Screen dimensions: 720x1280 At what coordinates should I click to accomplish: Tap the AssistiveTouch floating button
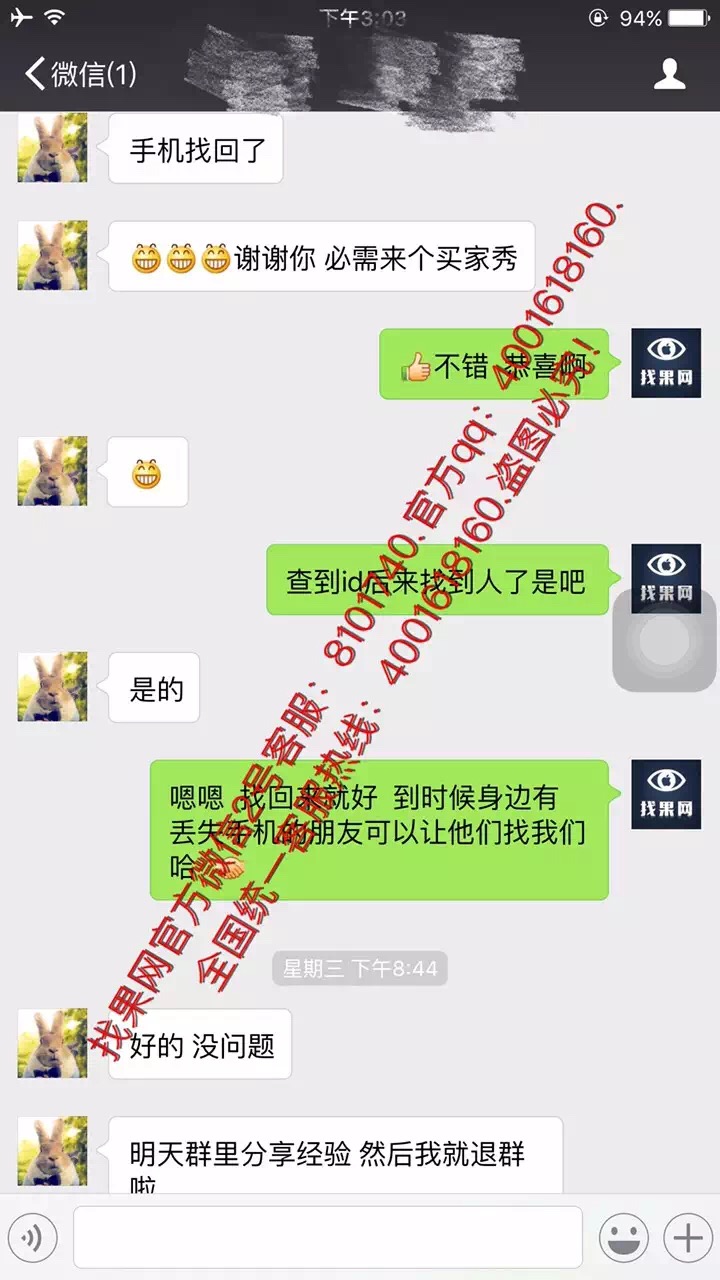(x=664, y=640)
